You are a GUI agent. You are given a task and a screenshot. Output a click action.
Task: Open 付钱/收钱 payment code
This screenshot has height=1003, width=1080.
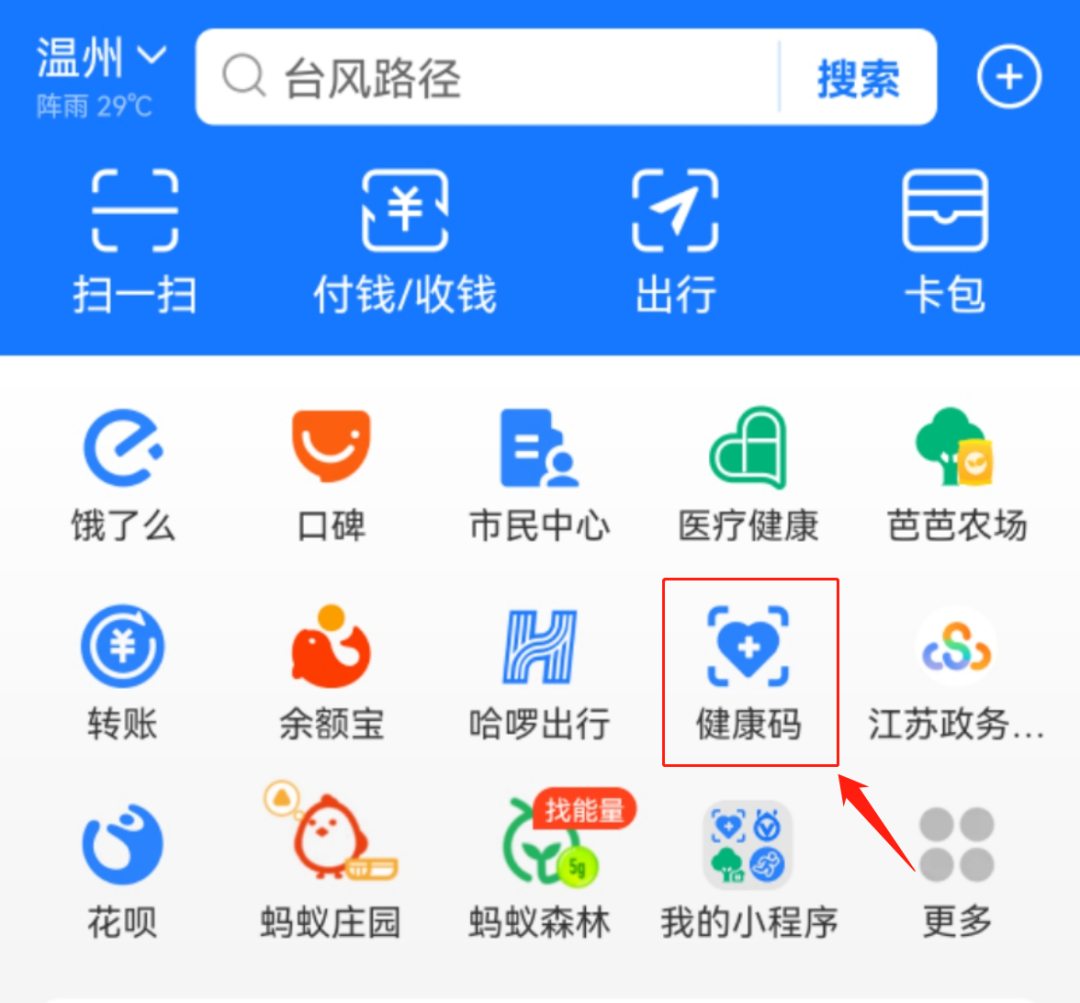[404, 240]
